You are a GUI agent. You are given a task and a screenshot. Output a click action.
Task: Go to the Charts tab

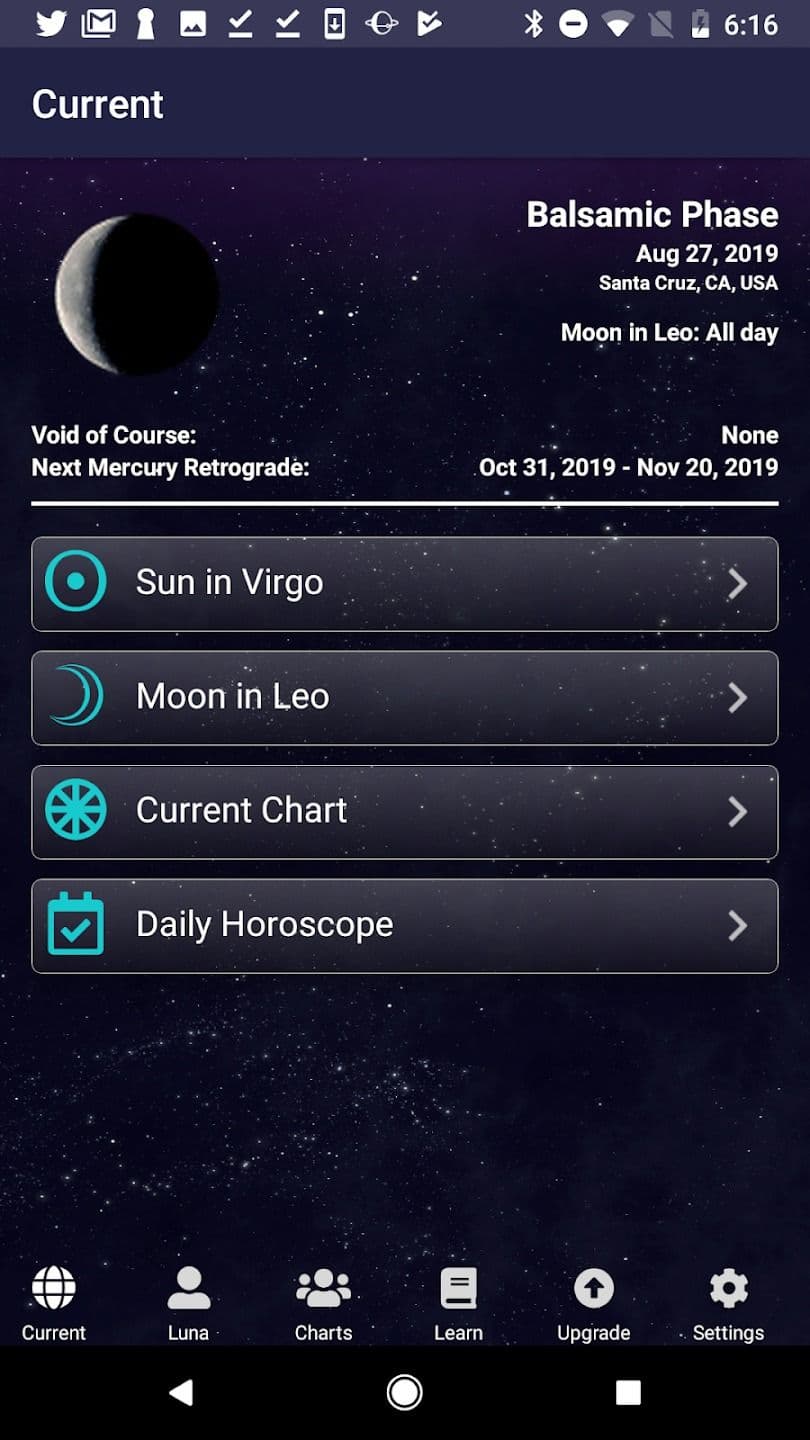pyautogui.click(x=323, y=1304)
